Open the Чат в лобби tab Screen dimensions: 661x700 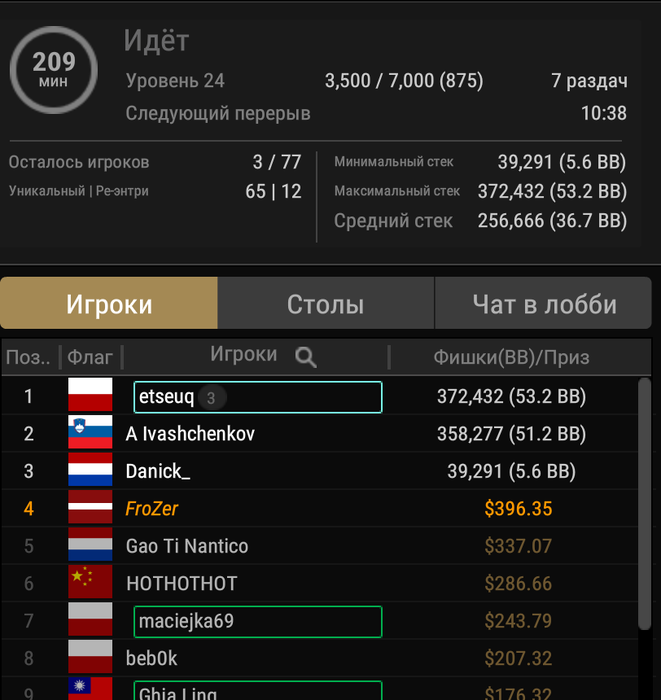544,304
